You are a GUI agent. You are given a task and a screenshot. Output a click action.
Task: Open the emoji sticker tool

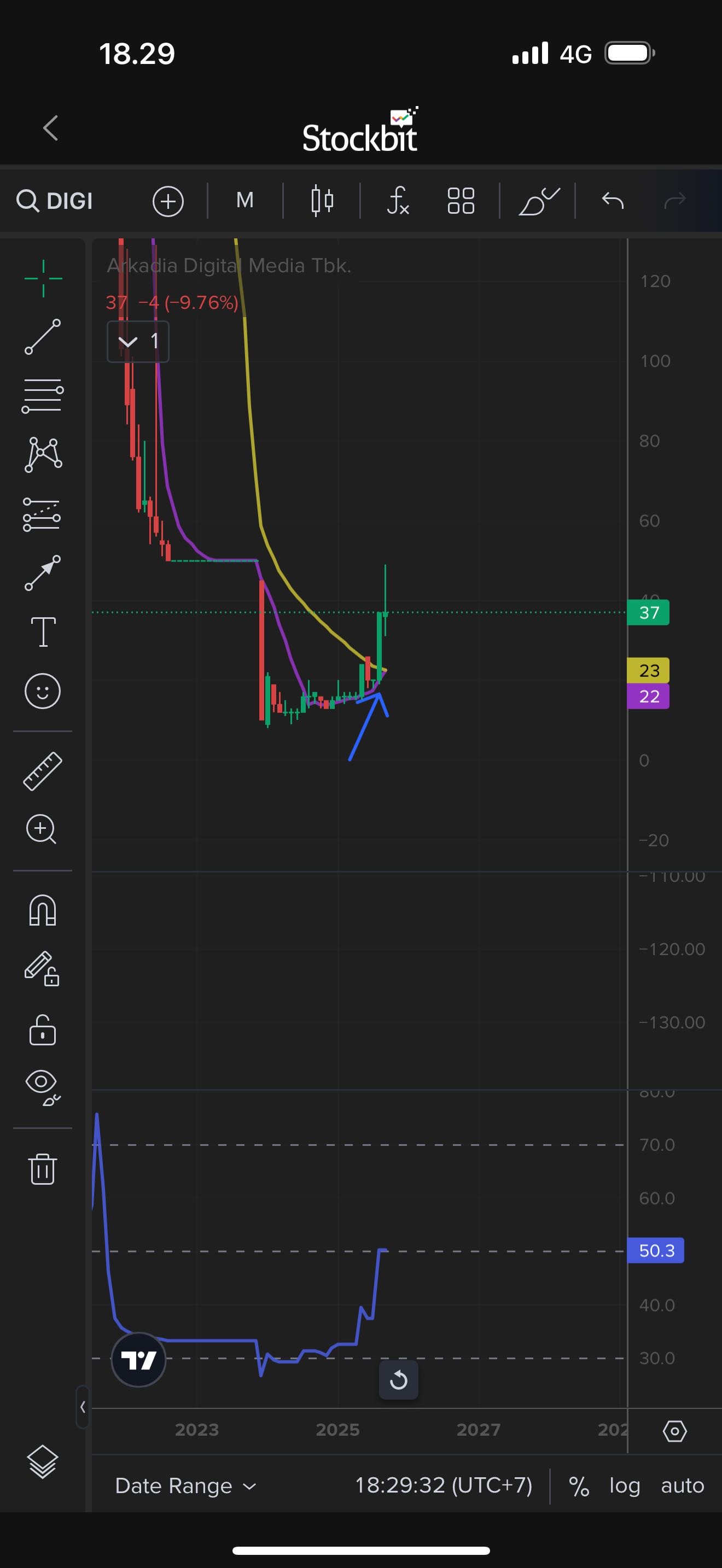click(x=43, y=691)
